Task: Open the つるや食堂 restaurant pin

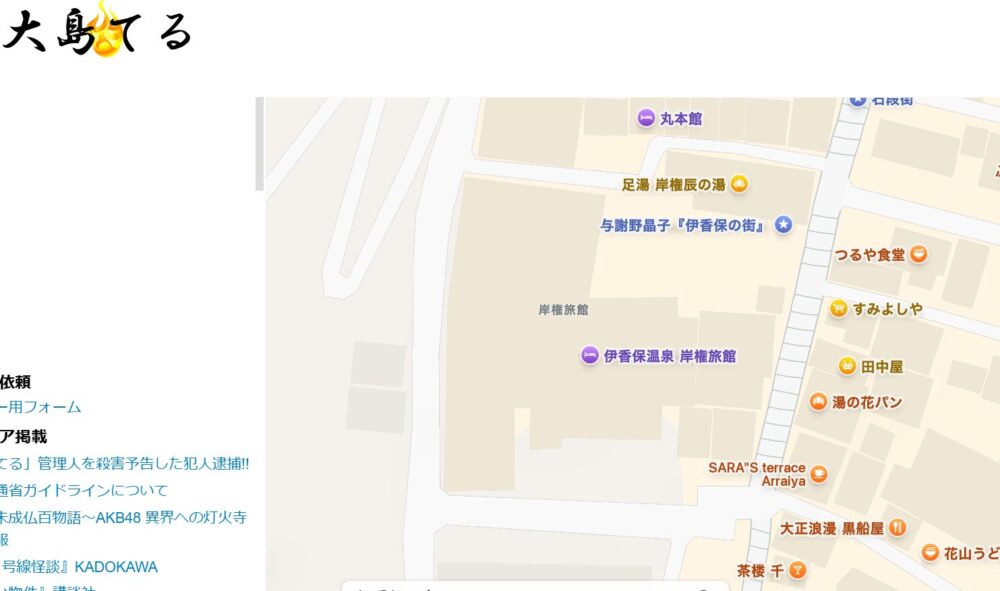Action: point(918,254)
